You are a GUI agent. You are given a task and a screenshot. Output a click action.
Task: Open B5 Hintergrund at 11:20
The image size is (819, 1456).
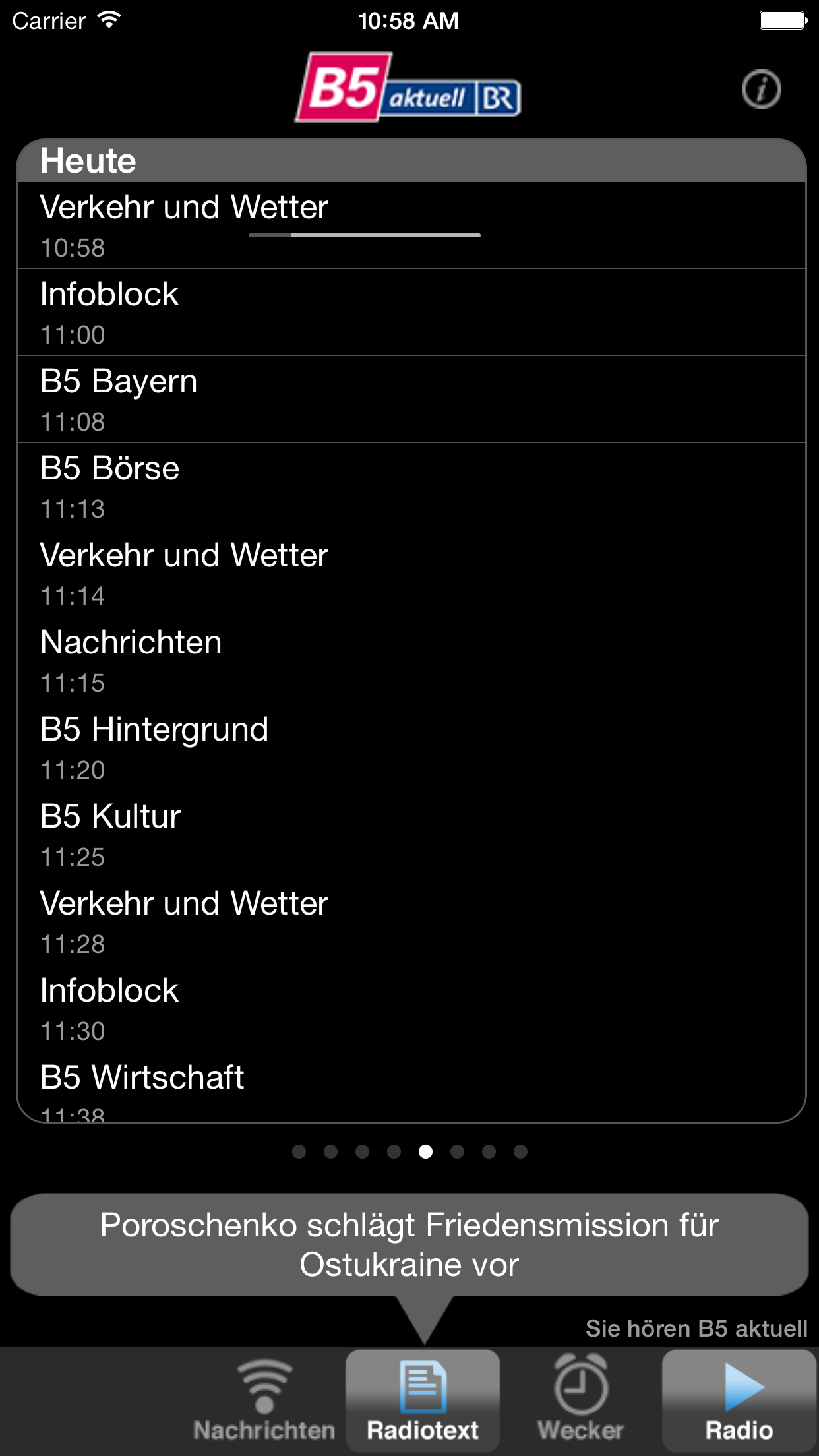tap(411, 748)
